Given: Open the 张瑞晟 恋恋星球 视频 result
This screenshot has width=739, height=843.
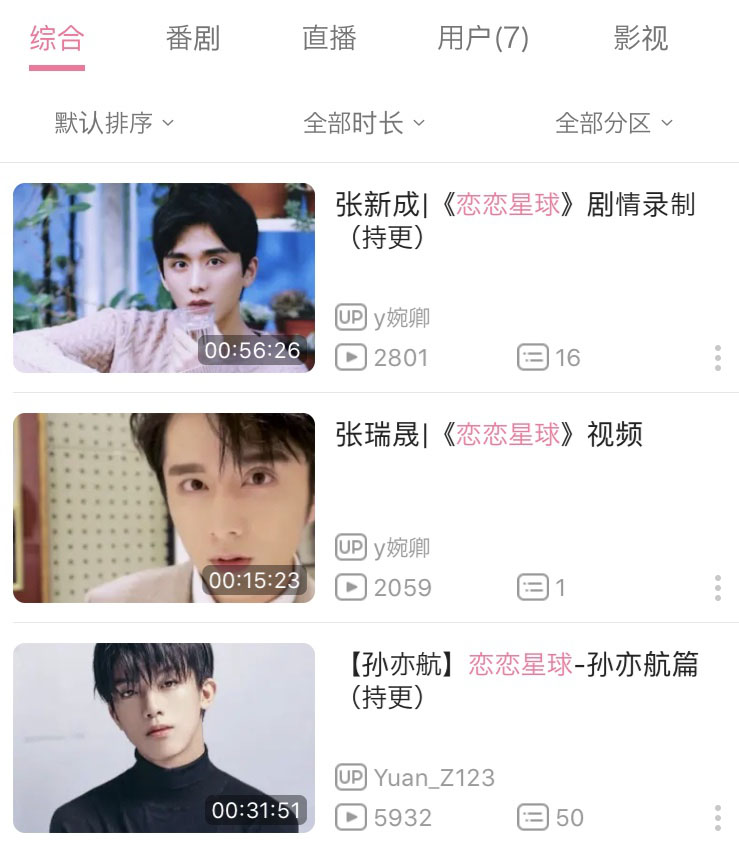Looking at the screenshot, I should coord(489,435).
